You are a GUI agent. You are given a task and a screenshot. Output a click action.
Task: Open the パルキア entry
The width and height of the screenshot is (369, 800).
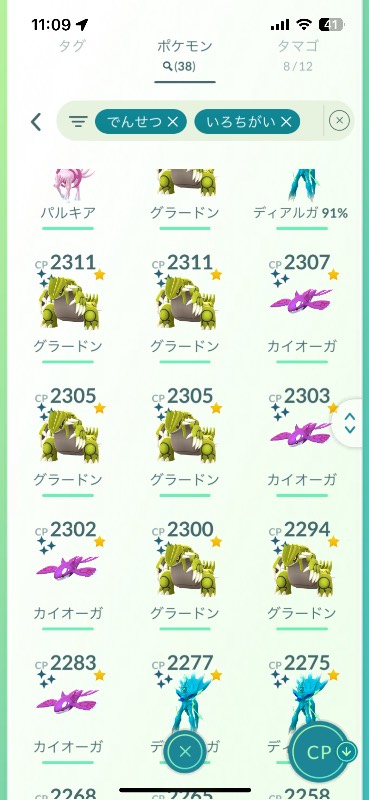[68, 199]
